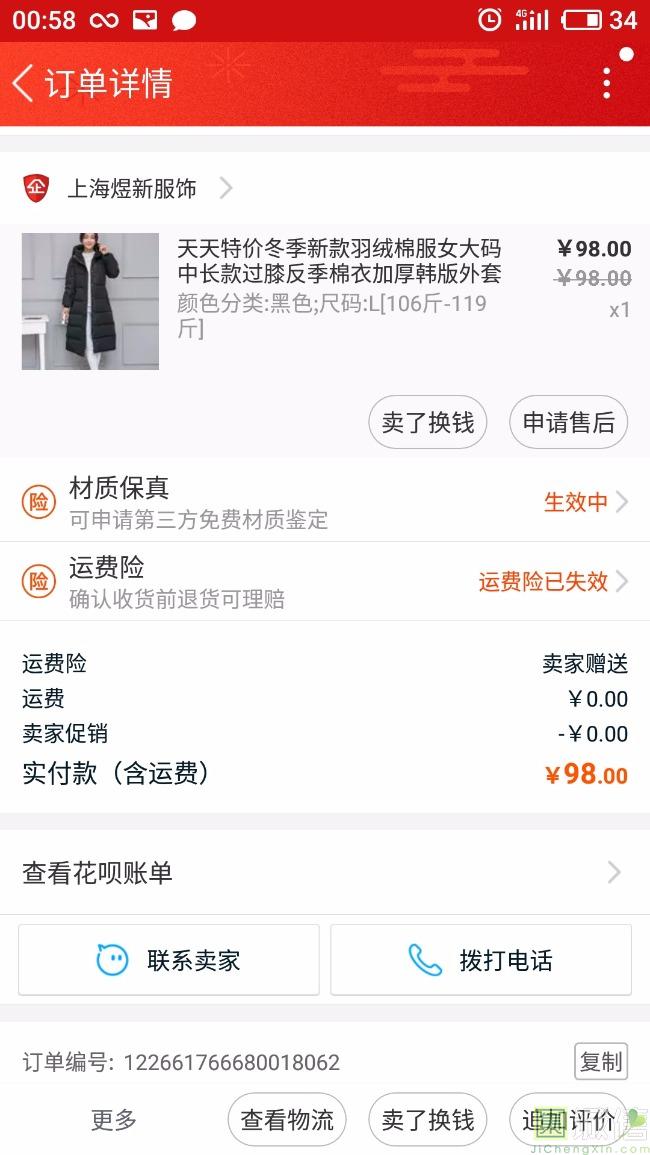Contact the seller via 联系卖家
This screenshot has width=650, height=1155.
(x=169, y=960)
